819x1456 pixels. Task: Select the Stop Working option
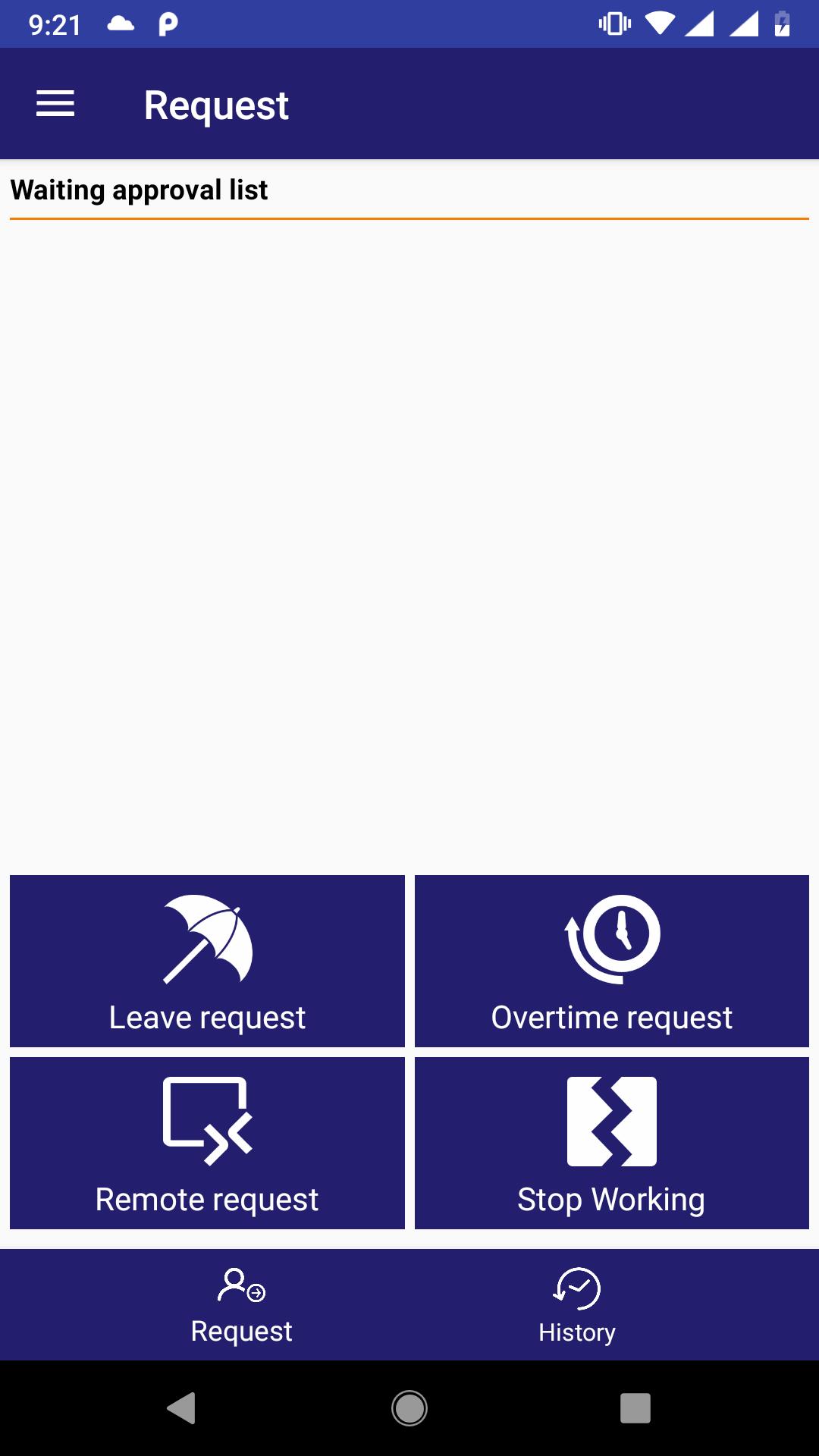pyautogui.click(x=612, y=1143)
